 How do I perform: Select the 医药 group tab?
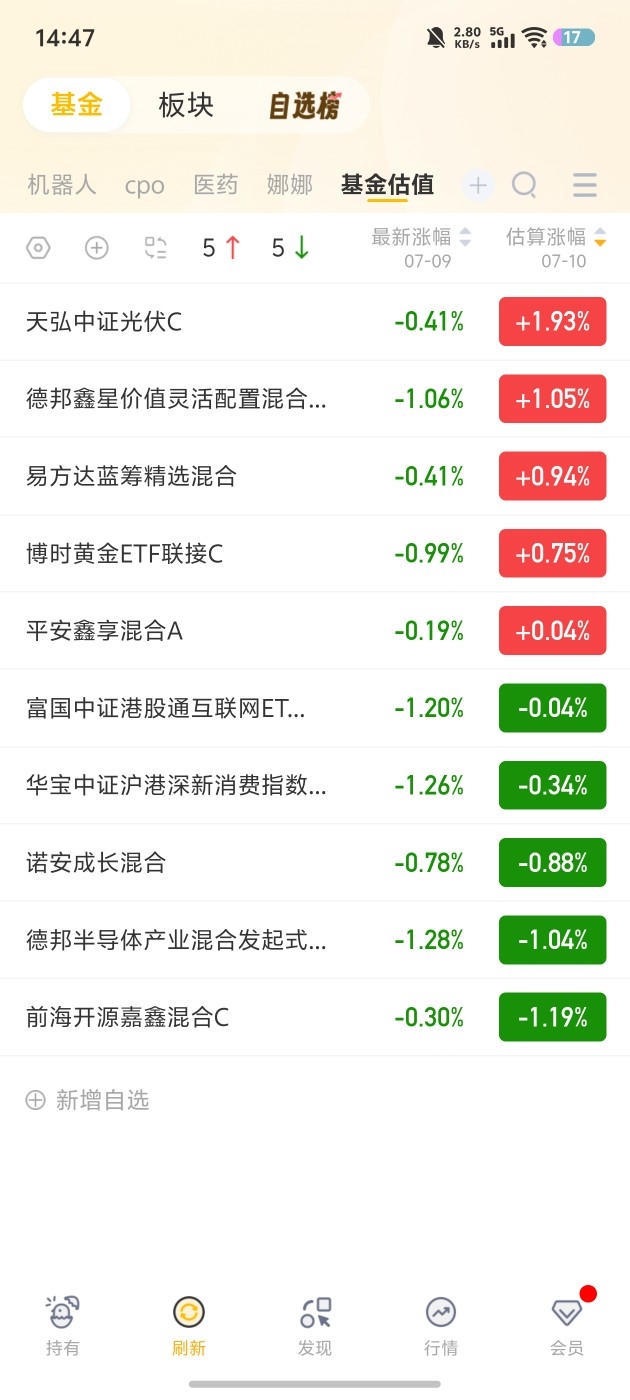click(x=216, y=185)
